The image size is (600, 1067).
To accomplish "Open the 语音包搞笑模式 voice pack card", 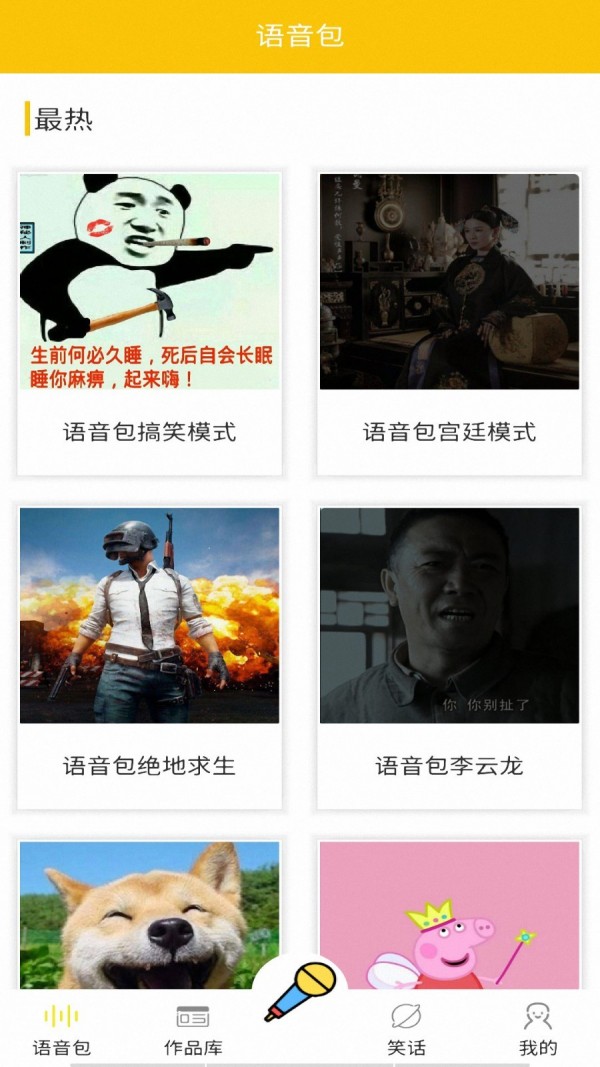I will (150, 322).
